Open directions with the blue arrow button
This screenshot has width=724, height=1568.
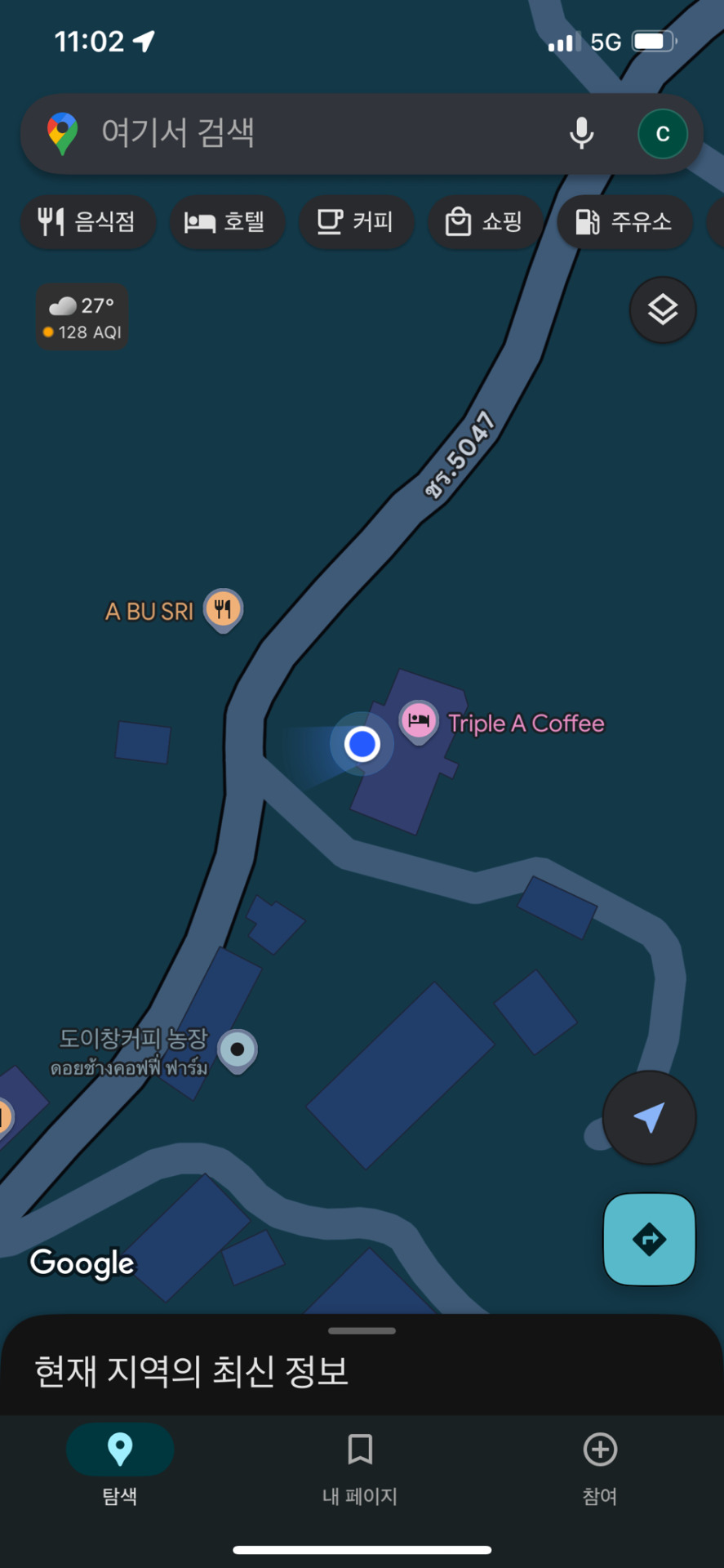(649, 1239)
